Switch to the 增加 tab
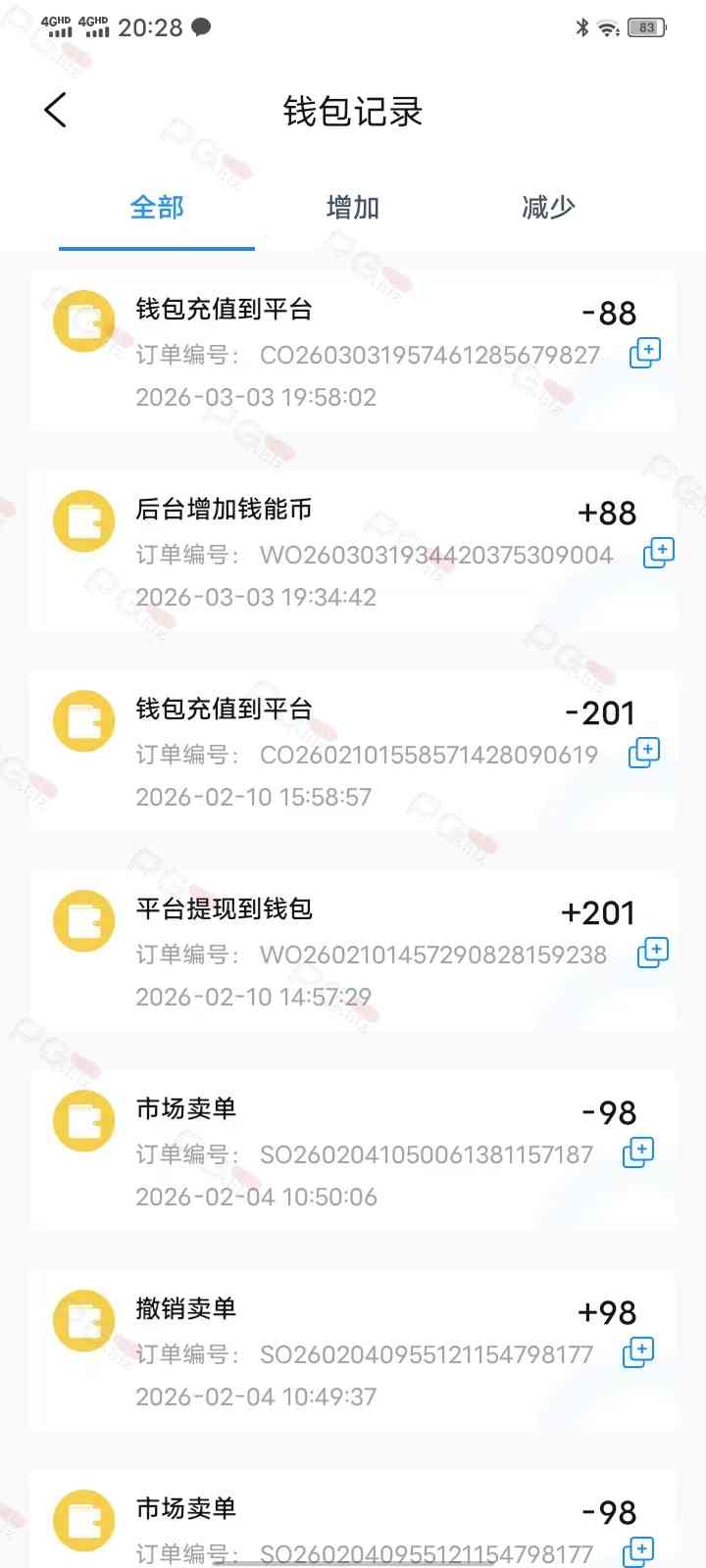This screenshot has height=1568, width=706. point(352,208)
